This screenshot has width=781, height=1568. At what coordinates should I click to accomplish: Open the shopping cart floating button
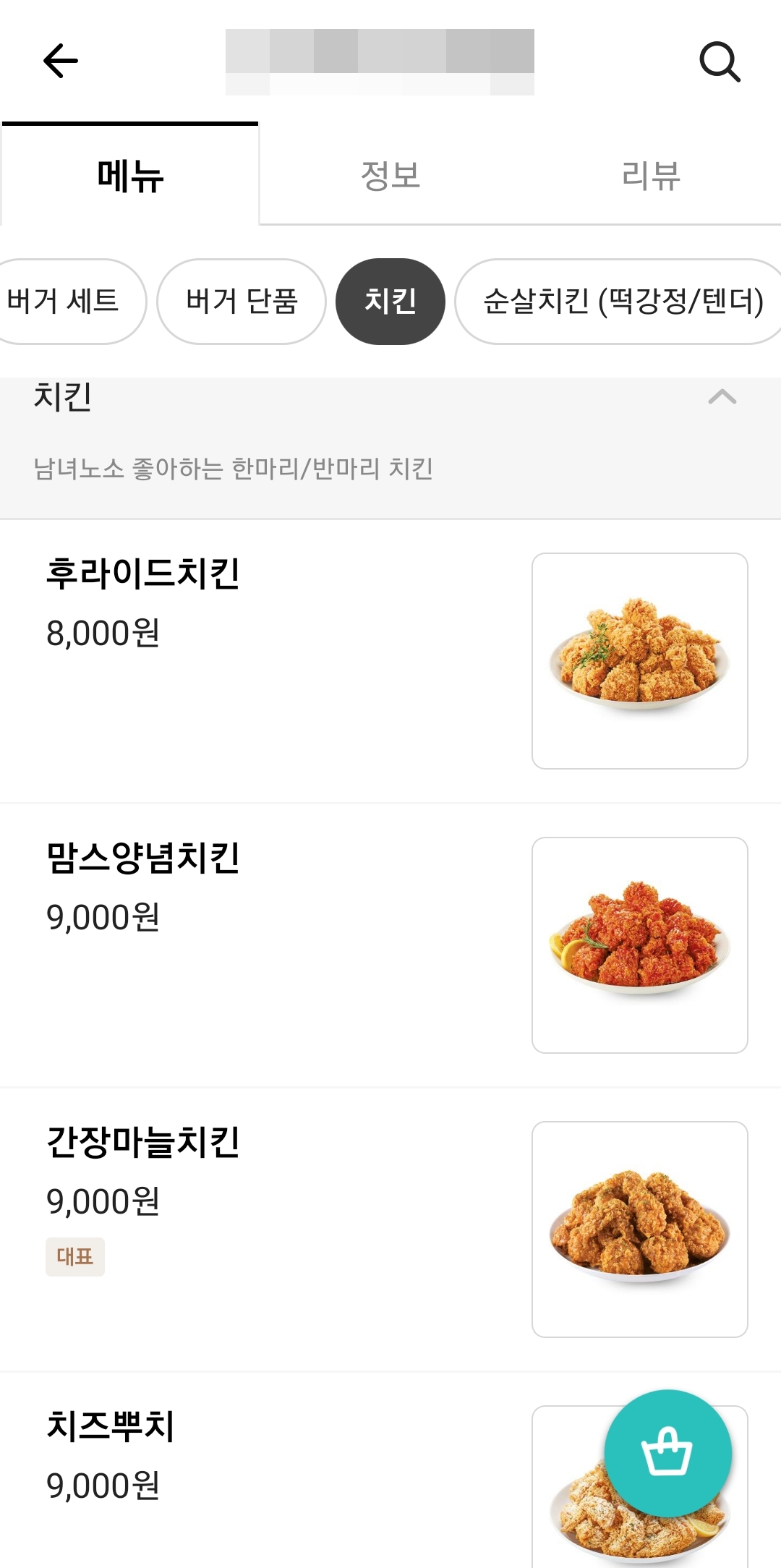tap(667, 1452)
